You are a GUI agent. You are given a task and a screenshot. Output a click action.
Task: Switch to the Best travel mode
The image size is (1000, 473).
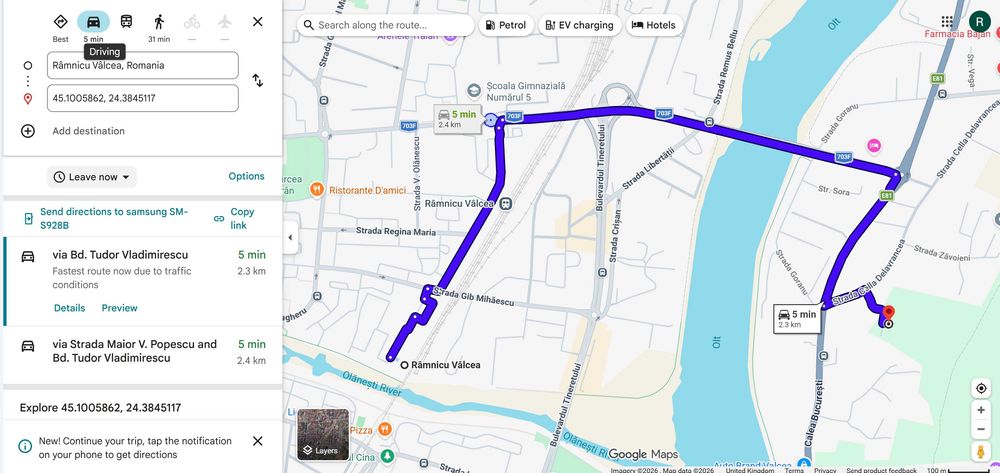[x=61, y=22]
